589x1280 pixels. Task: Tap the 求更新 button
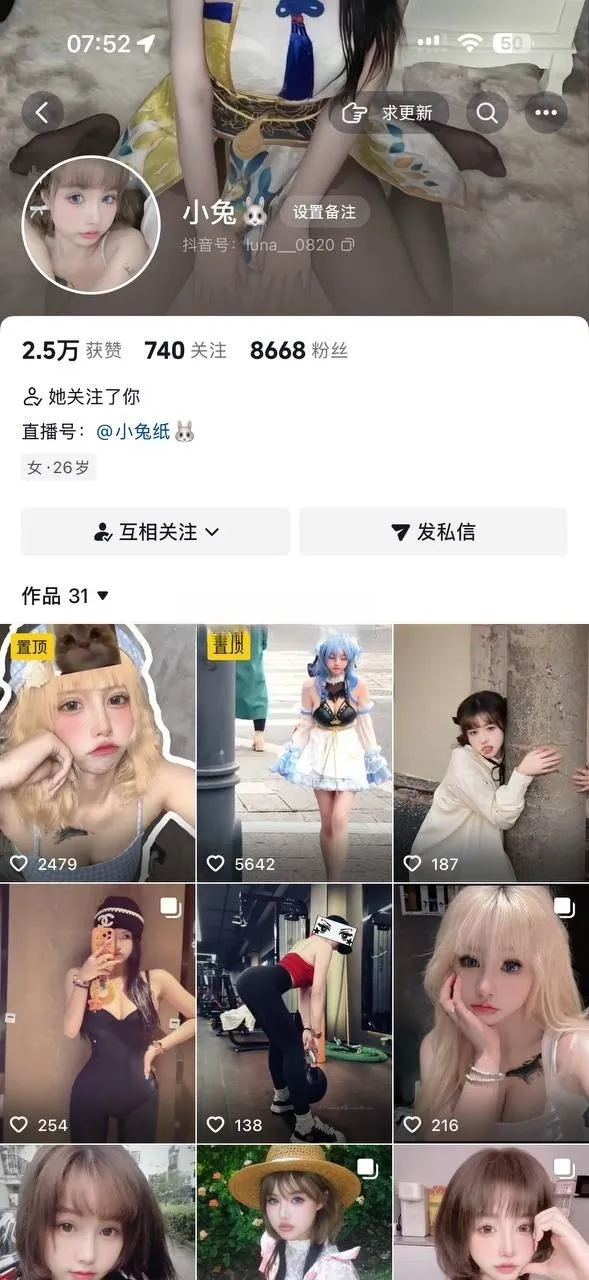[x=389, y=113]
